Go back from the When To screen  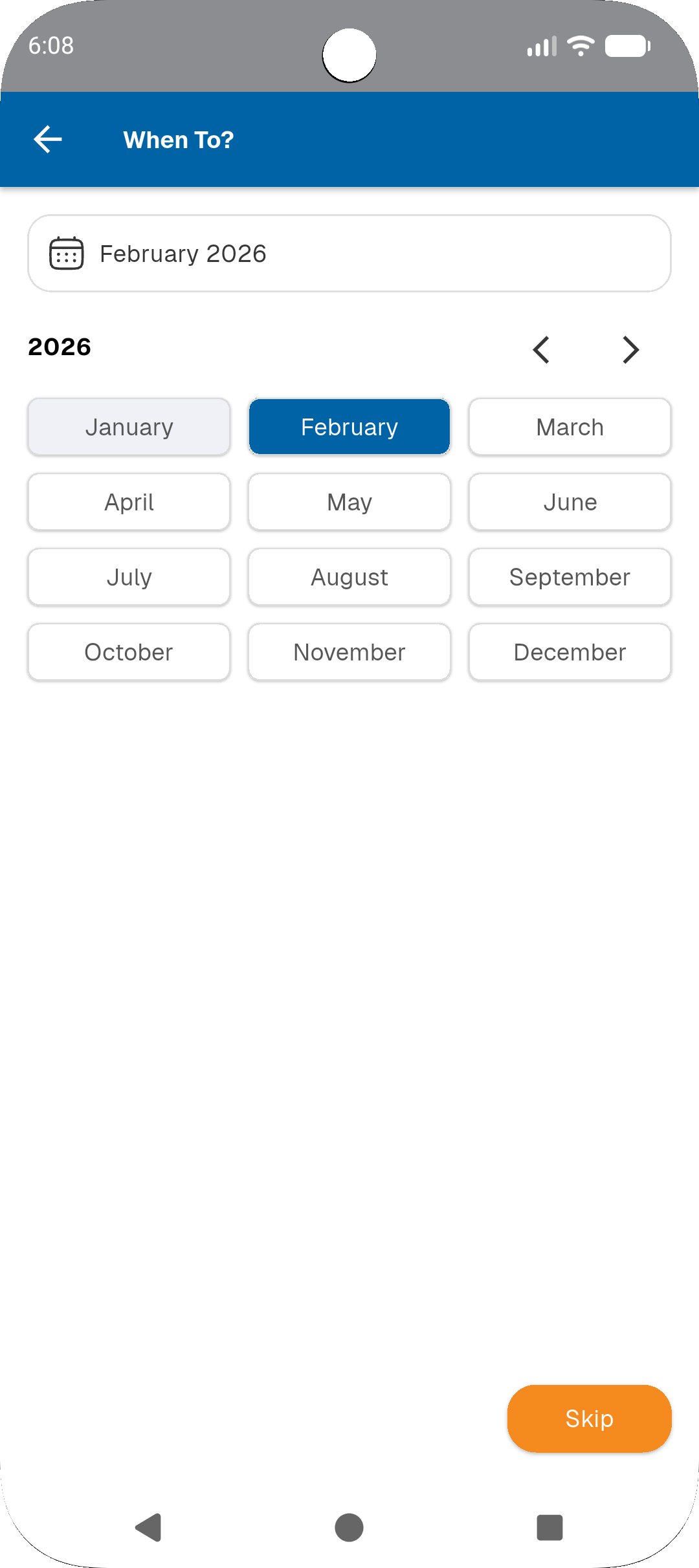click(x=48, y=140)
